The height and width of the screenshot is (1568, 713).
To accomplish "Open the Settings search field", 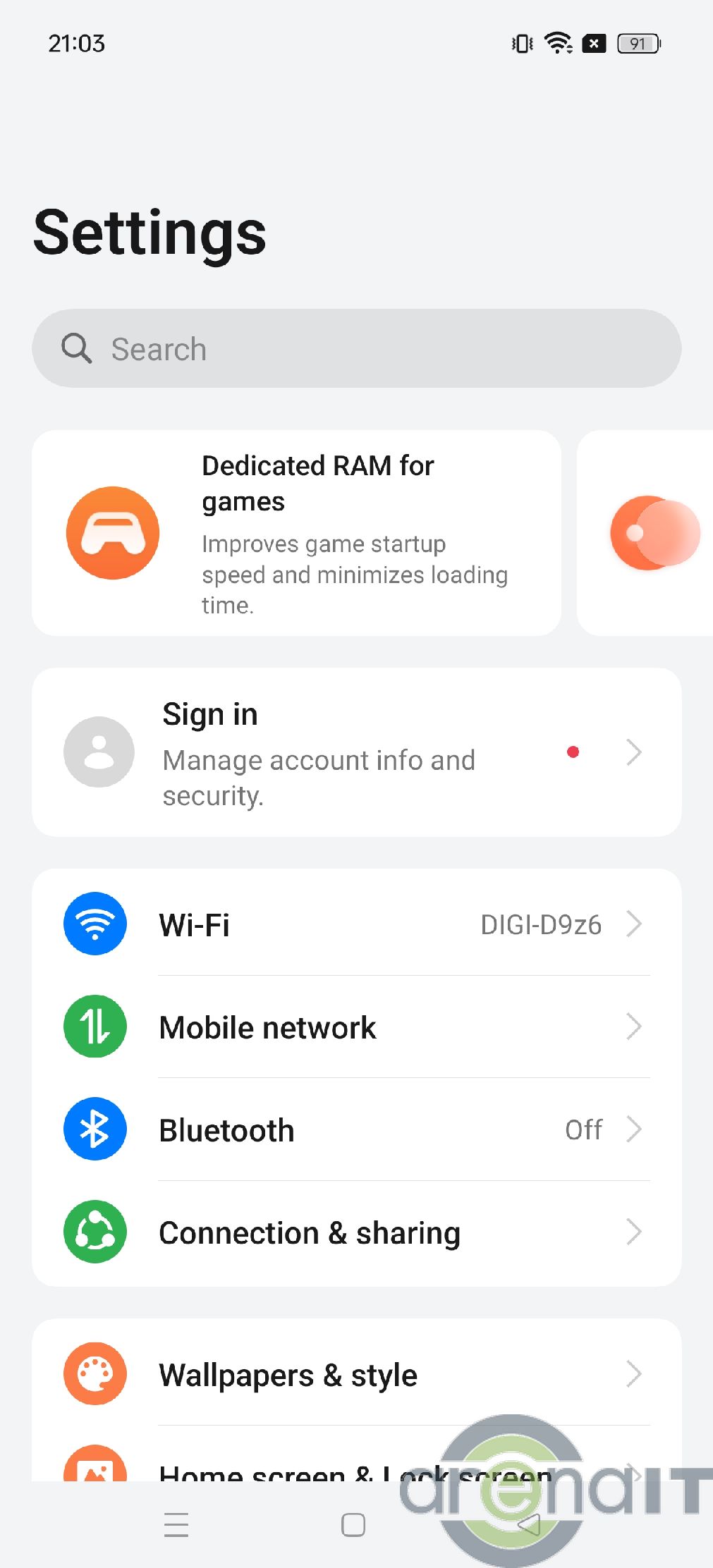I will pos(356,348).
